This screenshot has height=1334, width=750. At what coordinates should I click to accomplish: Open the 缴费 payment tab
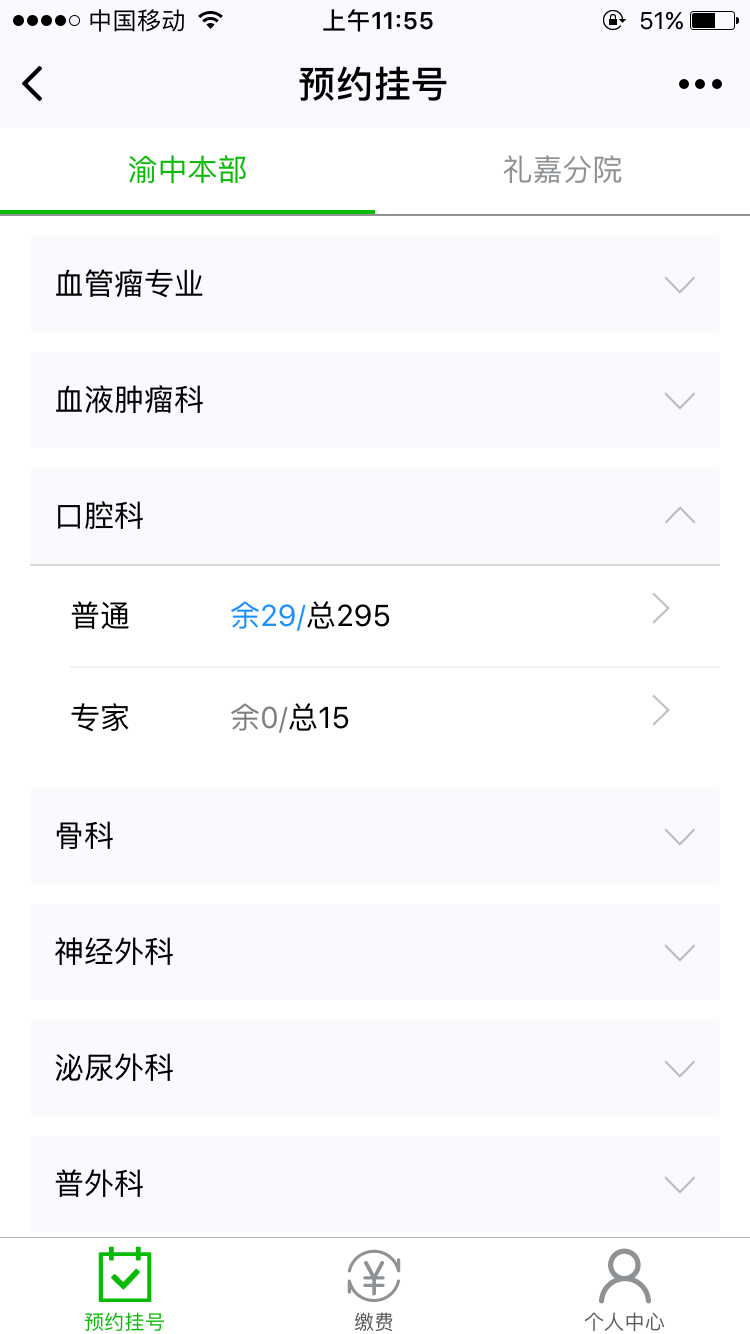pyautogui.click(x=374, y=1288)
